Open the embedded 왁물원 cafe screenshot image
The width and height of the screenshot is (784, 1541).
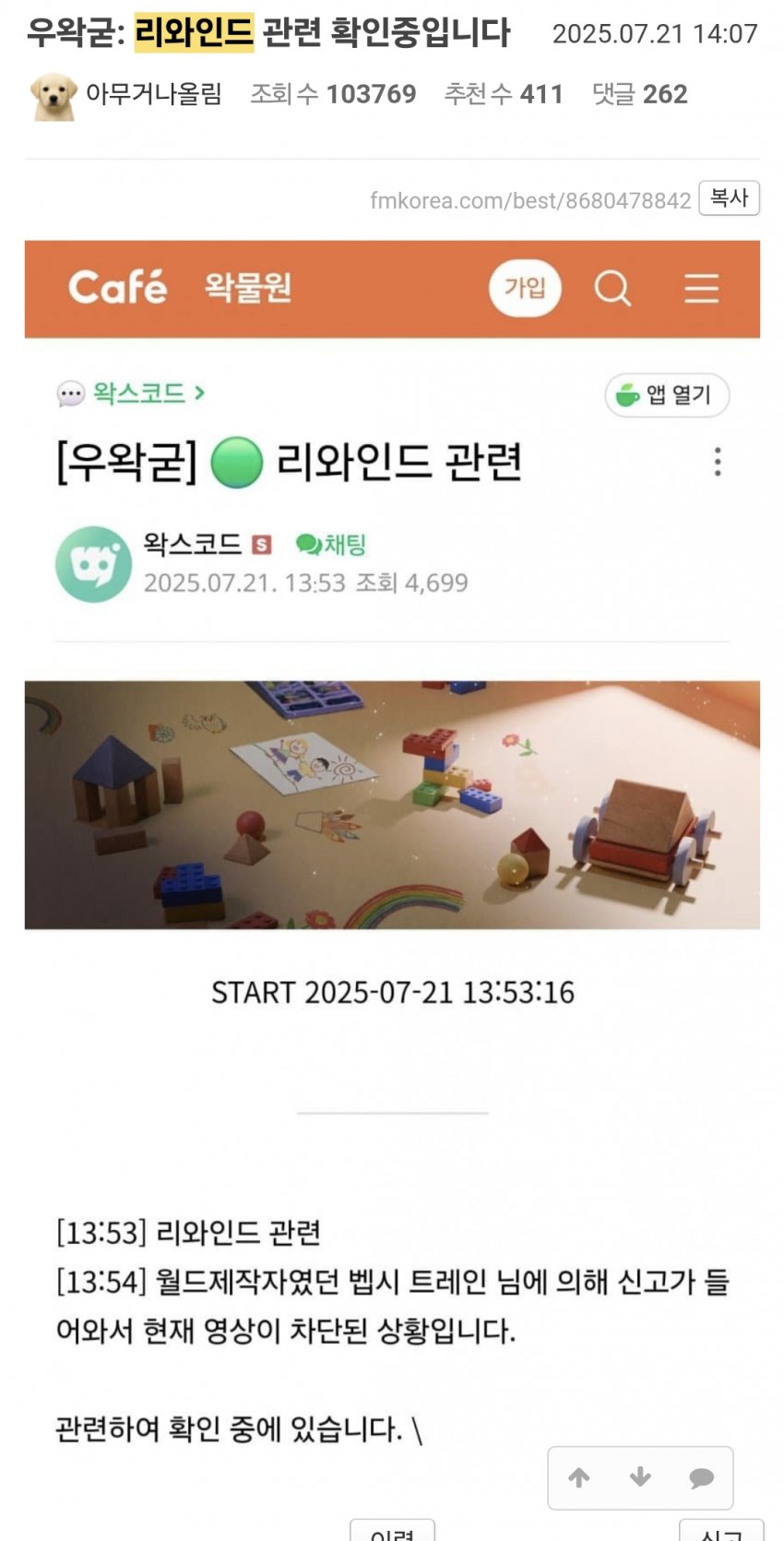coord(392,803)
